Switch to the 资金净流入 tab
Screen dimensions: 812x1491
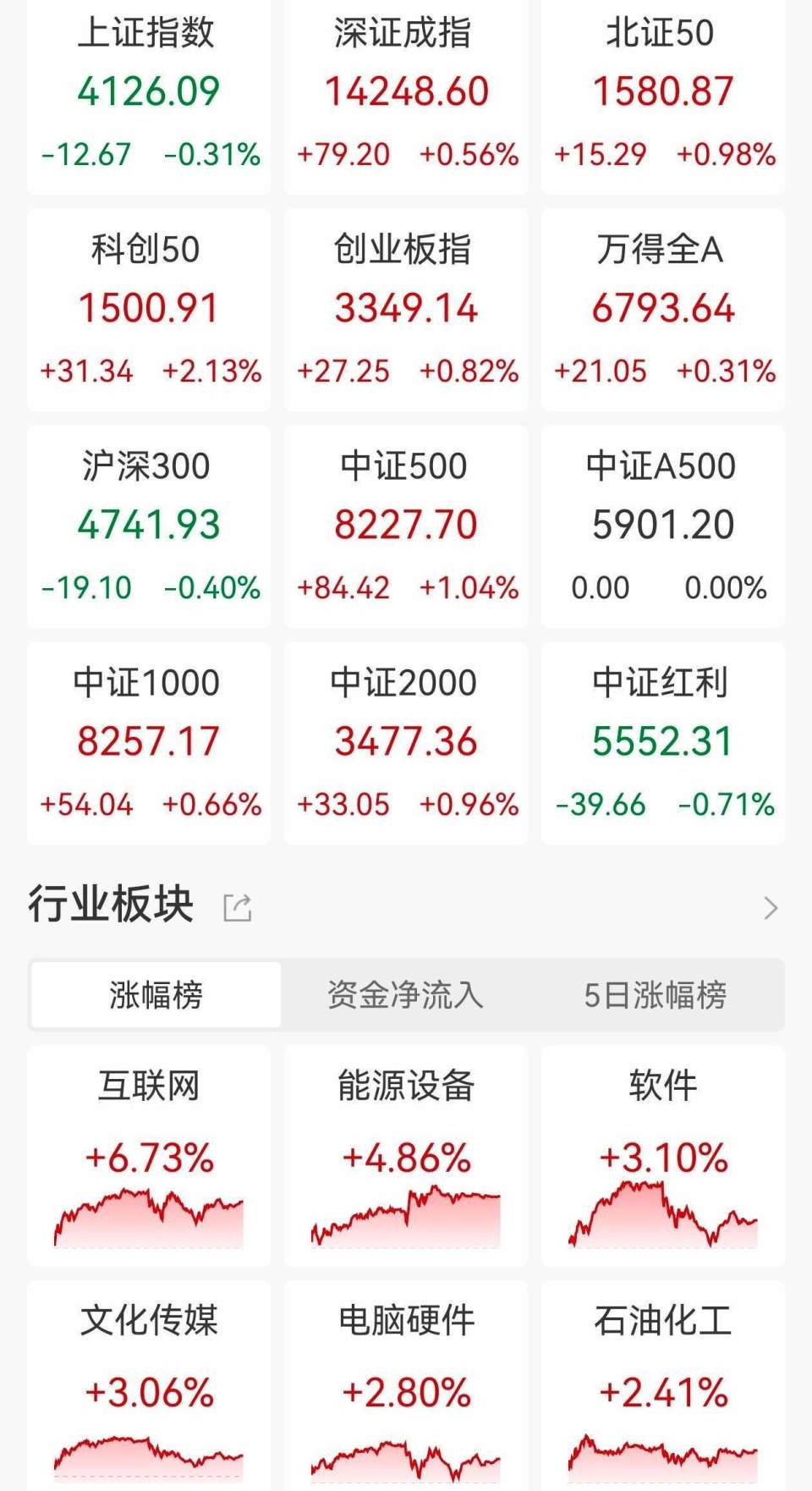pos(406,997)
